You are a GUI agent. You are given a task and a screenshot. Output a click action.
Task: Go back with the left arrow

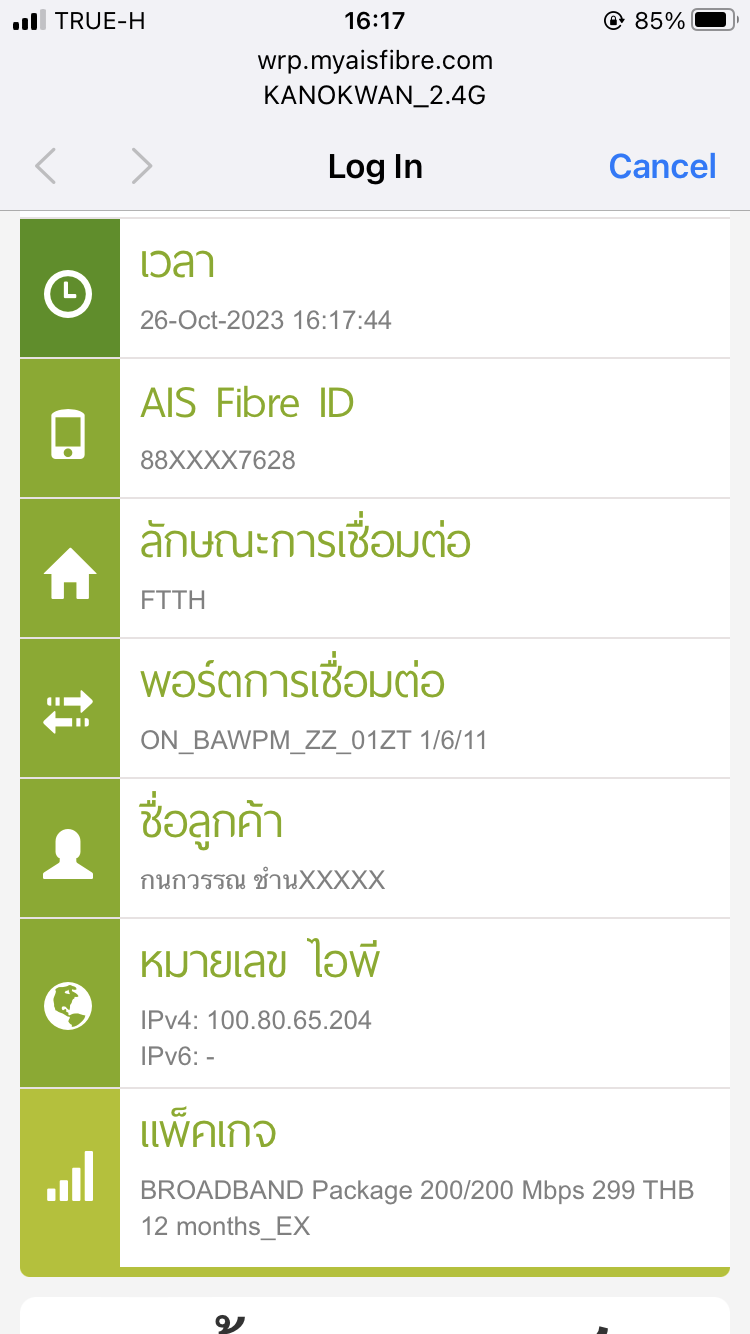click(x=45, y=166)
